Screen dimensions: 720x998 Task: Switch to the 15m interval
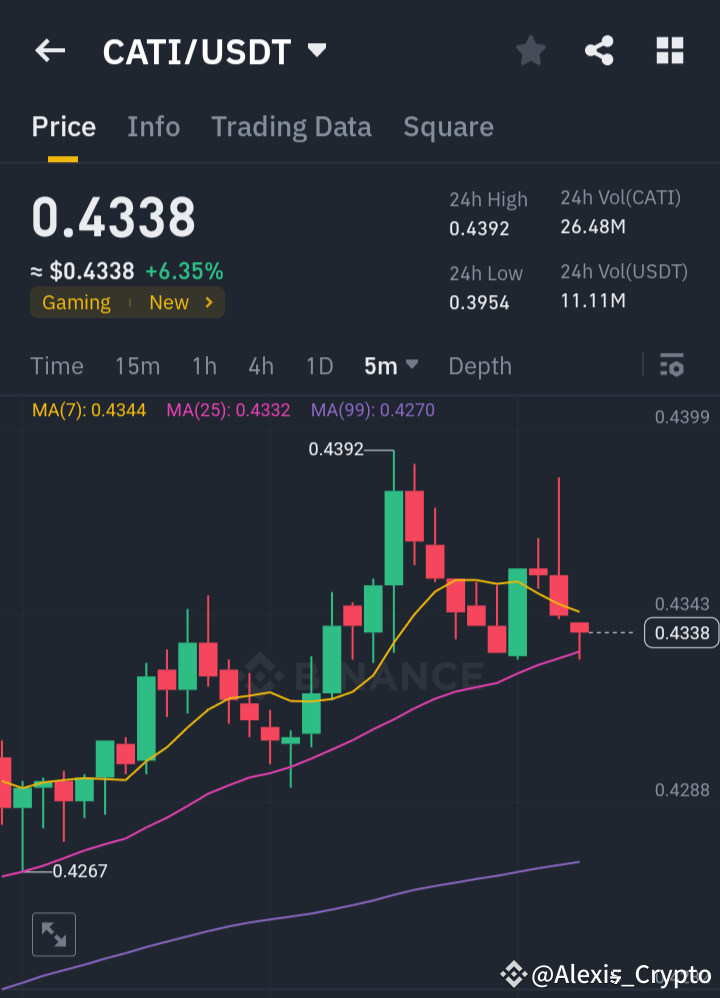click(x=137, y=366)
